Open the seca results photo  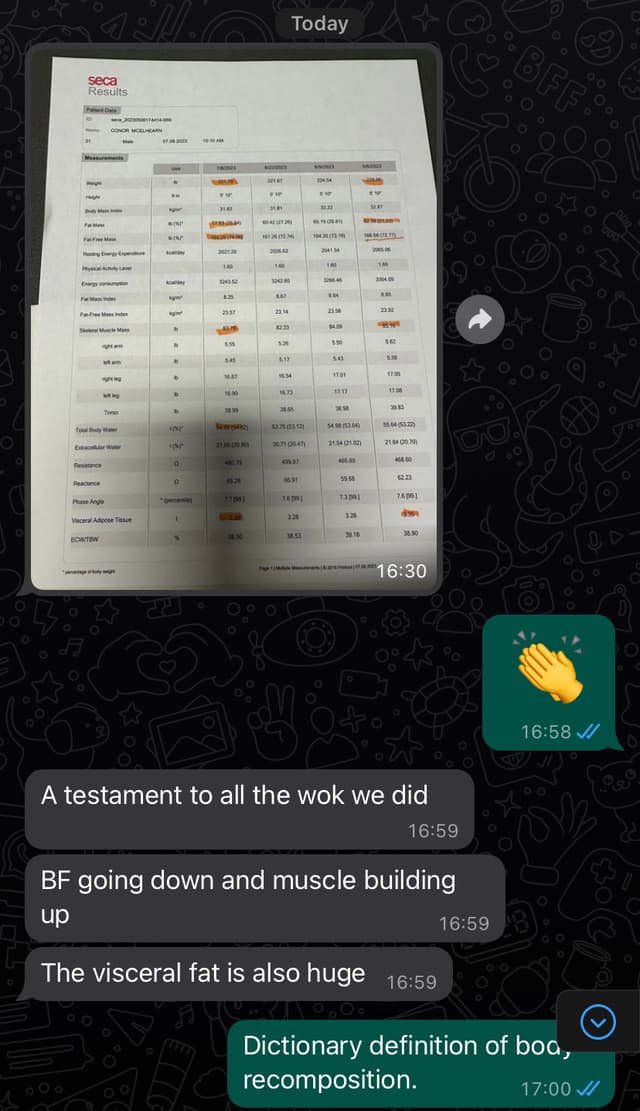click(x=232, y=320)
